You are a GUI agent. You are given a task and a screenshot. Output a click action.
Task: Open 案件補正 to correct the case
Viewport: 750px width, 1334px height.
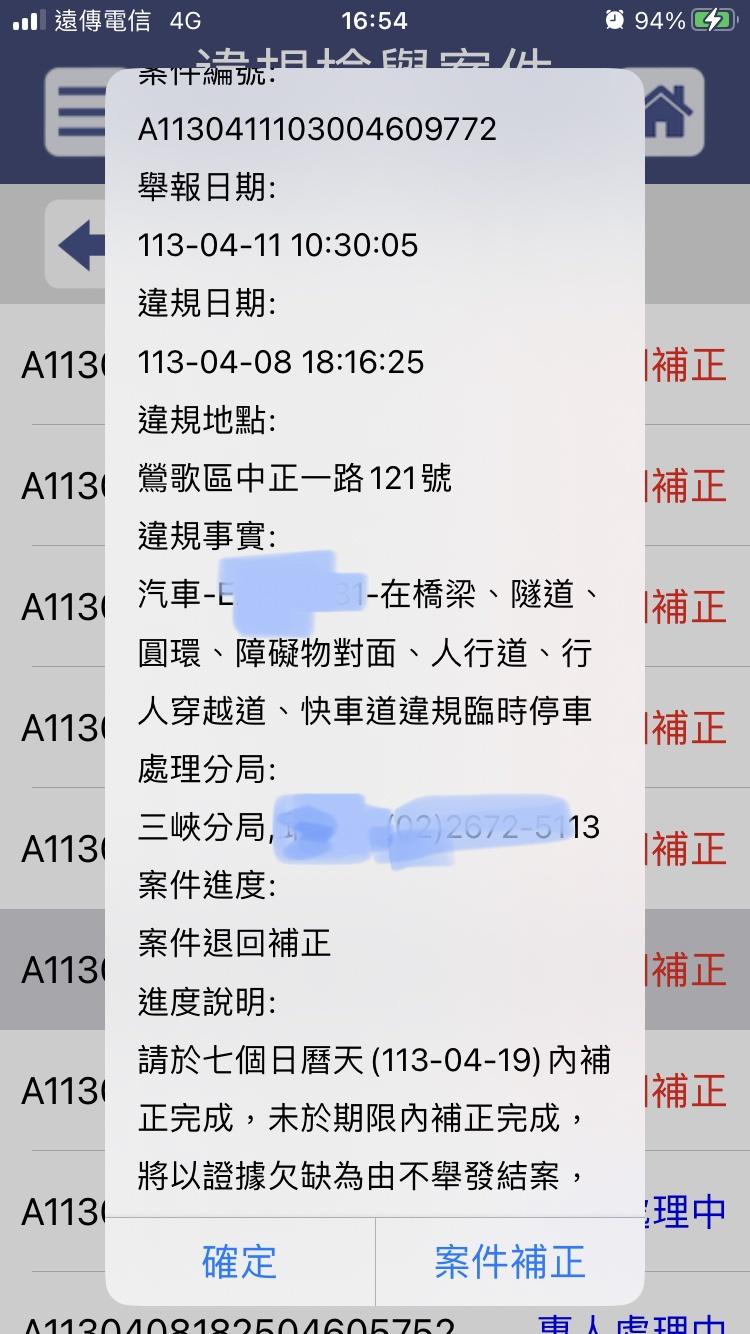pos(509,1261)
